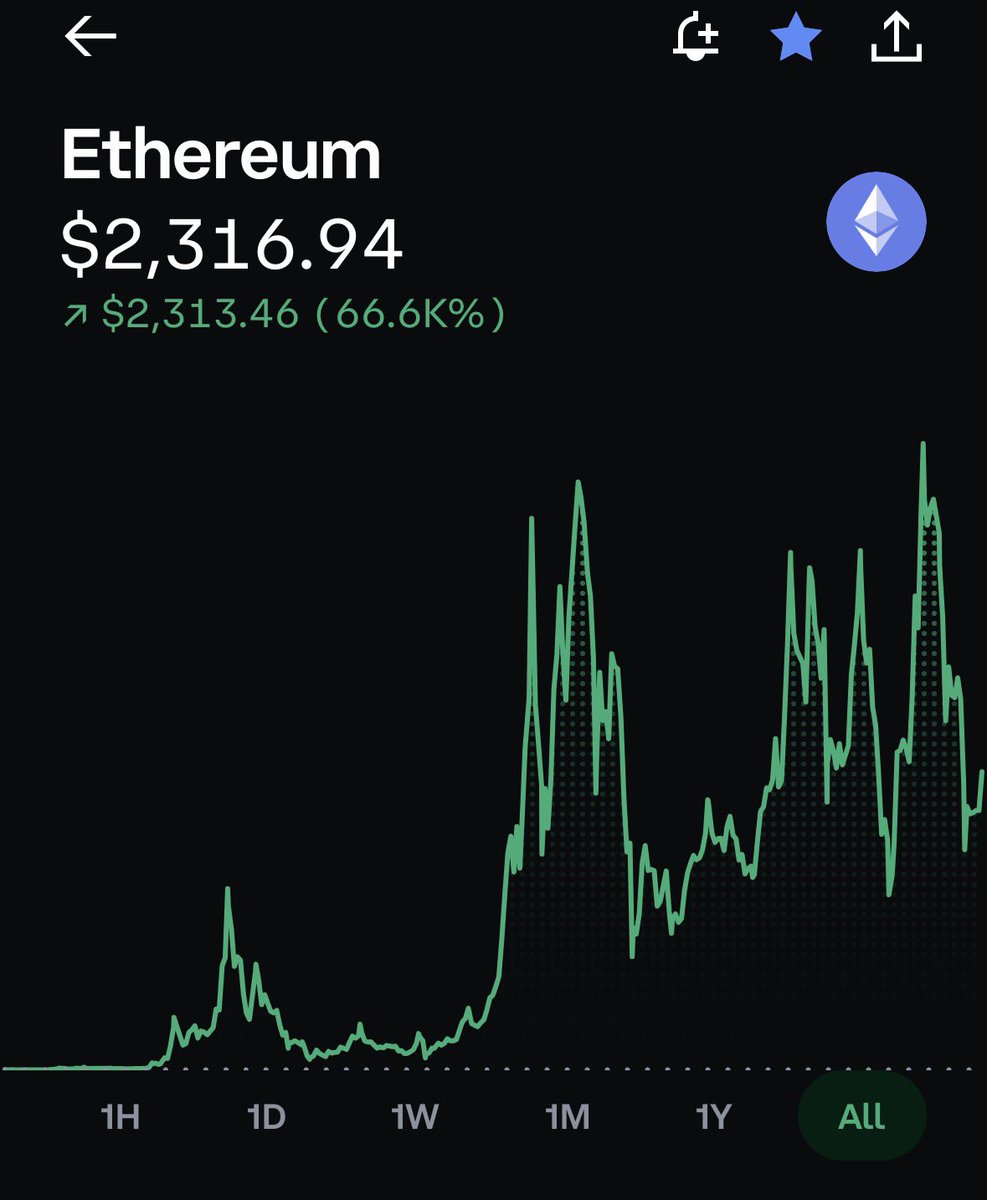Screen dimensions: 987x1200
Task: Switch to the 1M timeframe
Action: pyautogui.click(x=567, y=1116)
